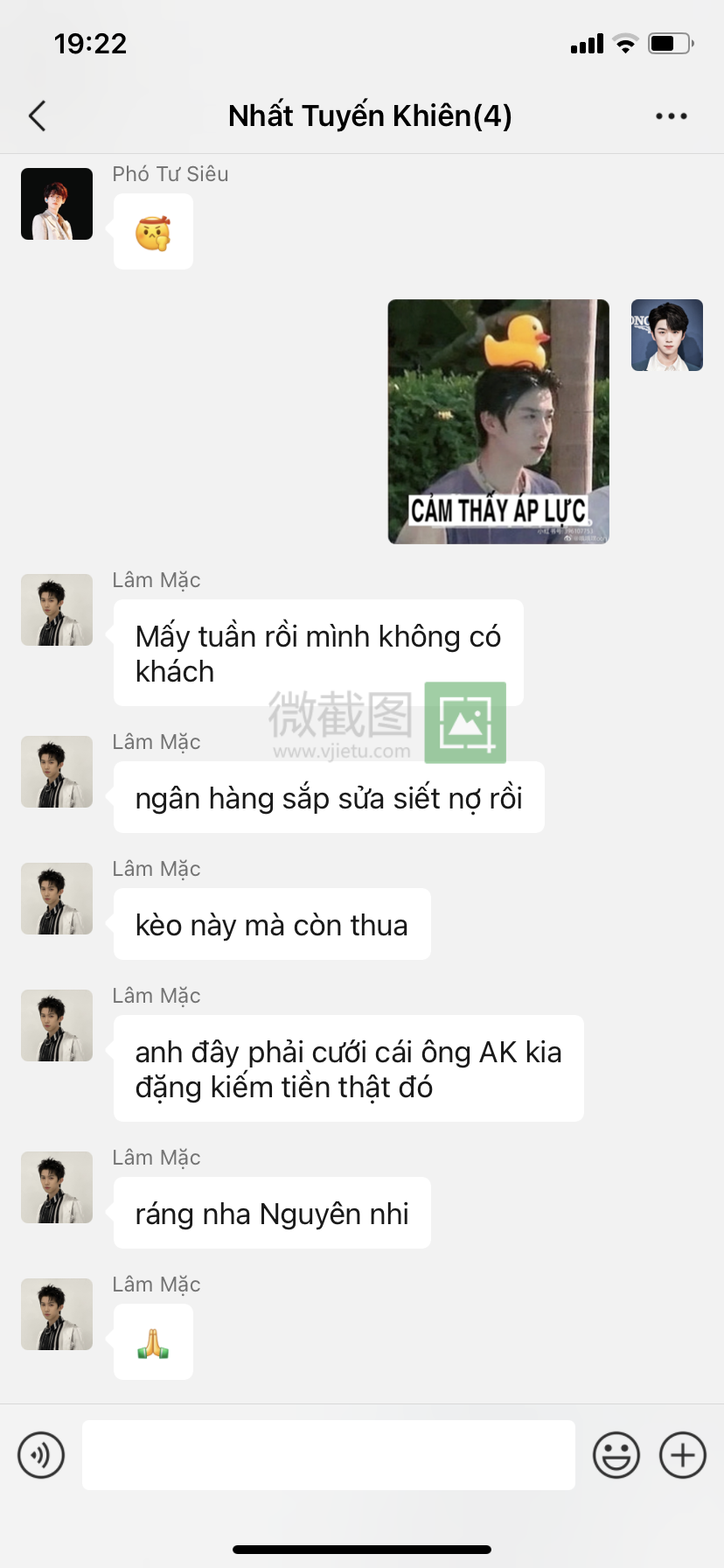Open the emoji sticker panel
This screenshot has width=724, height=1568.
click(x=616, y=1455)
